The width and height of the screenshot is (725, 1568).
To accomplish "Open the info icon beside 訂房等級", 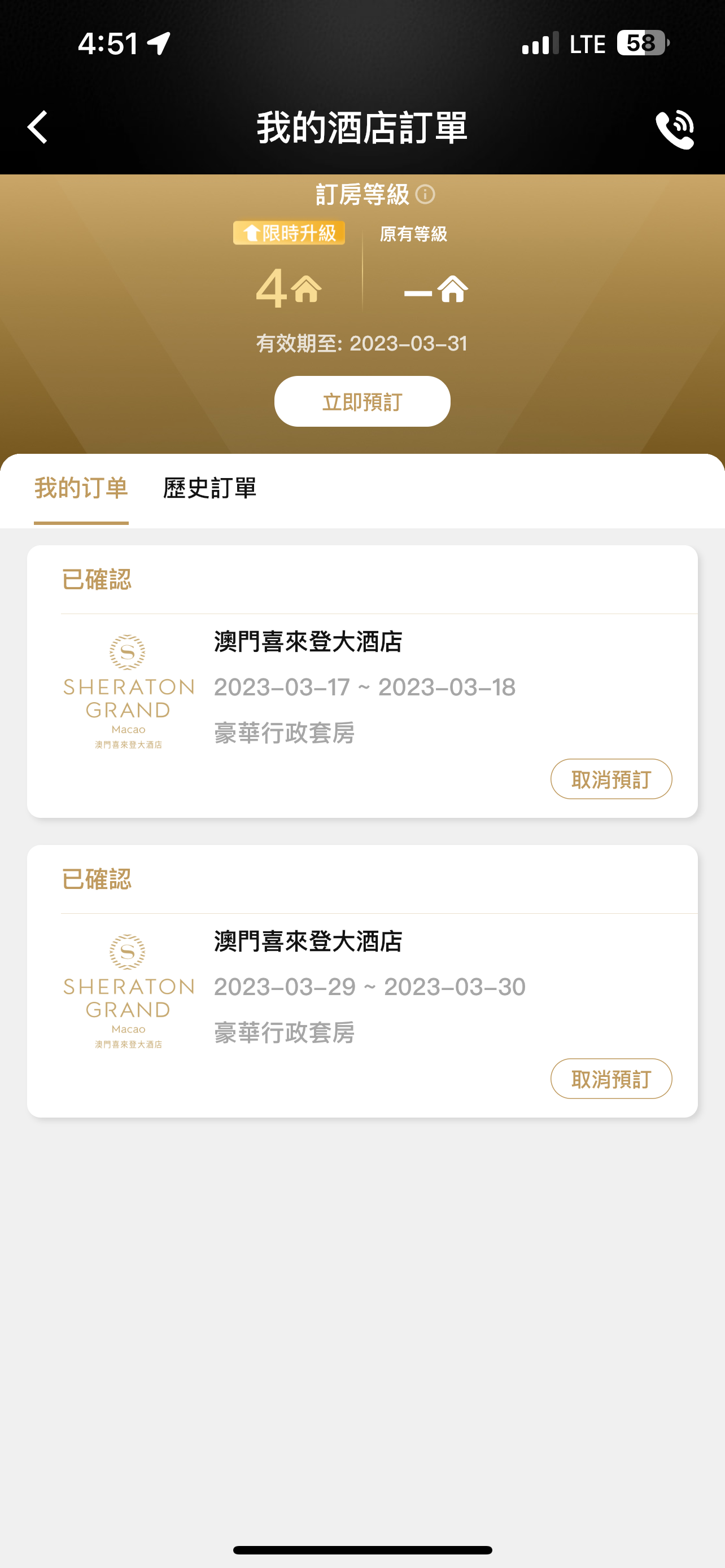I will pos(425,195).
